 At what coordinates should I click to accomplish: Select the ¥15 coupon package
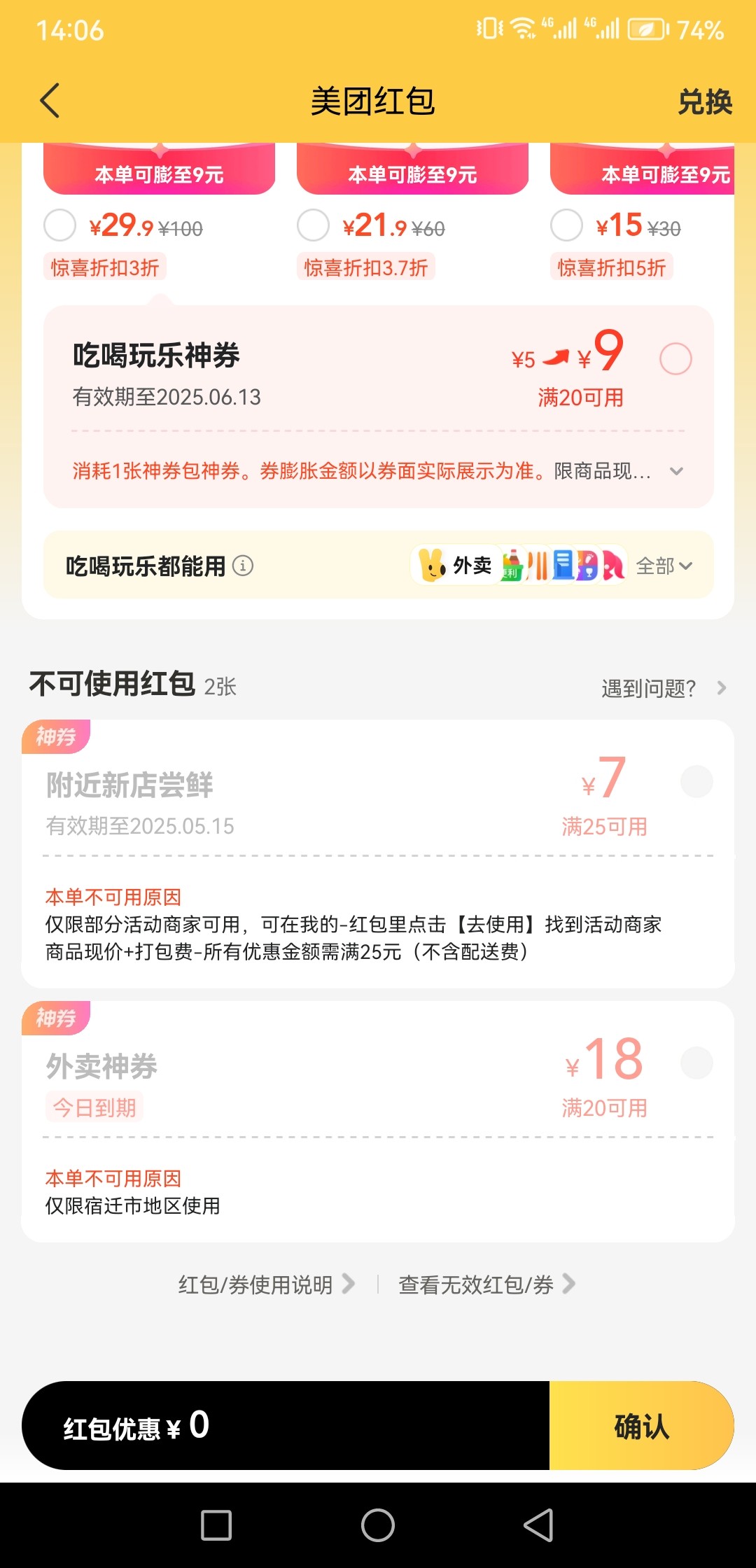pyautogui.click(x=566, y=225)
